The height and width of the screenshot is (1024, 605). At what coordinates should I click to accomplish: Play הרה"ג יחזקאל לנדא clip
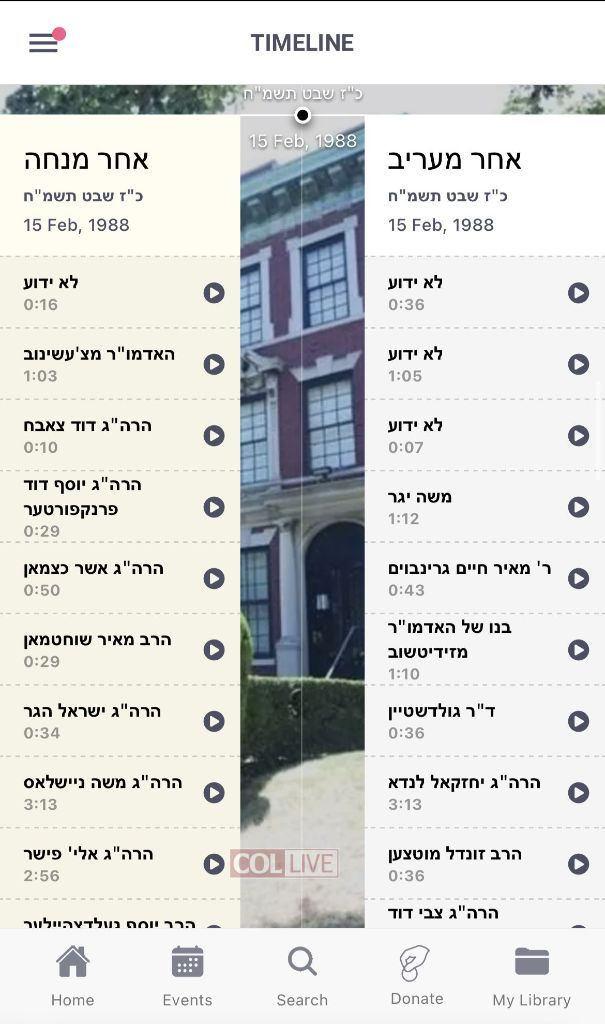tap(578, 793)
